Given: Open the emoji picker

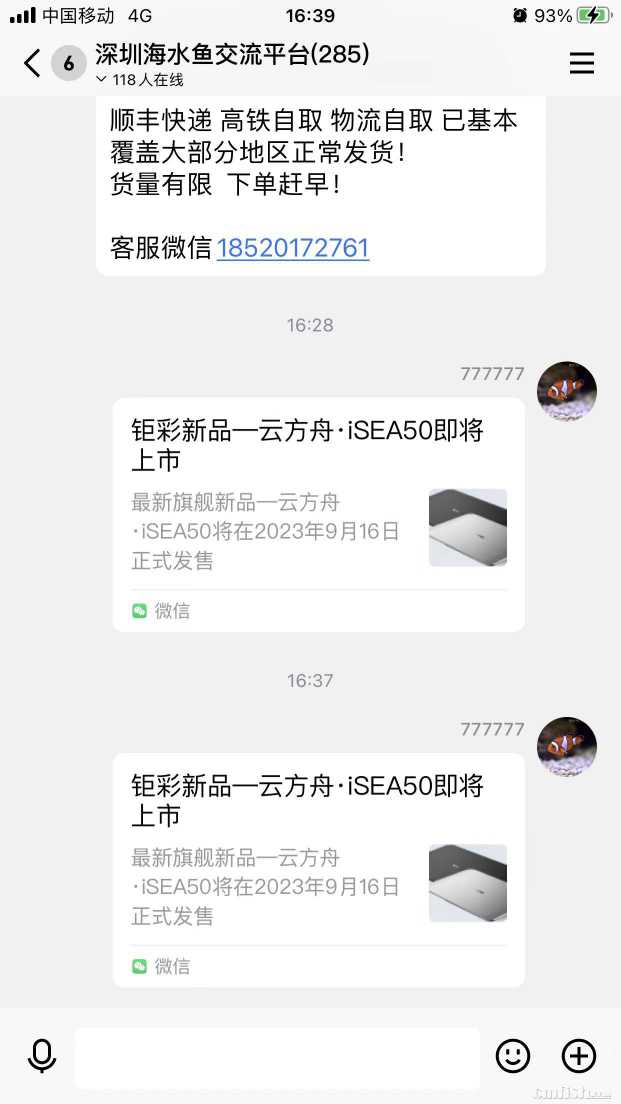Looking at the screenshot, I should coord(513,1056).
